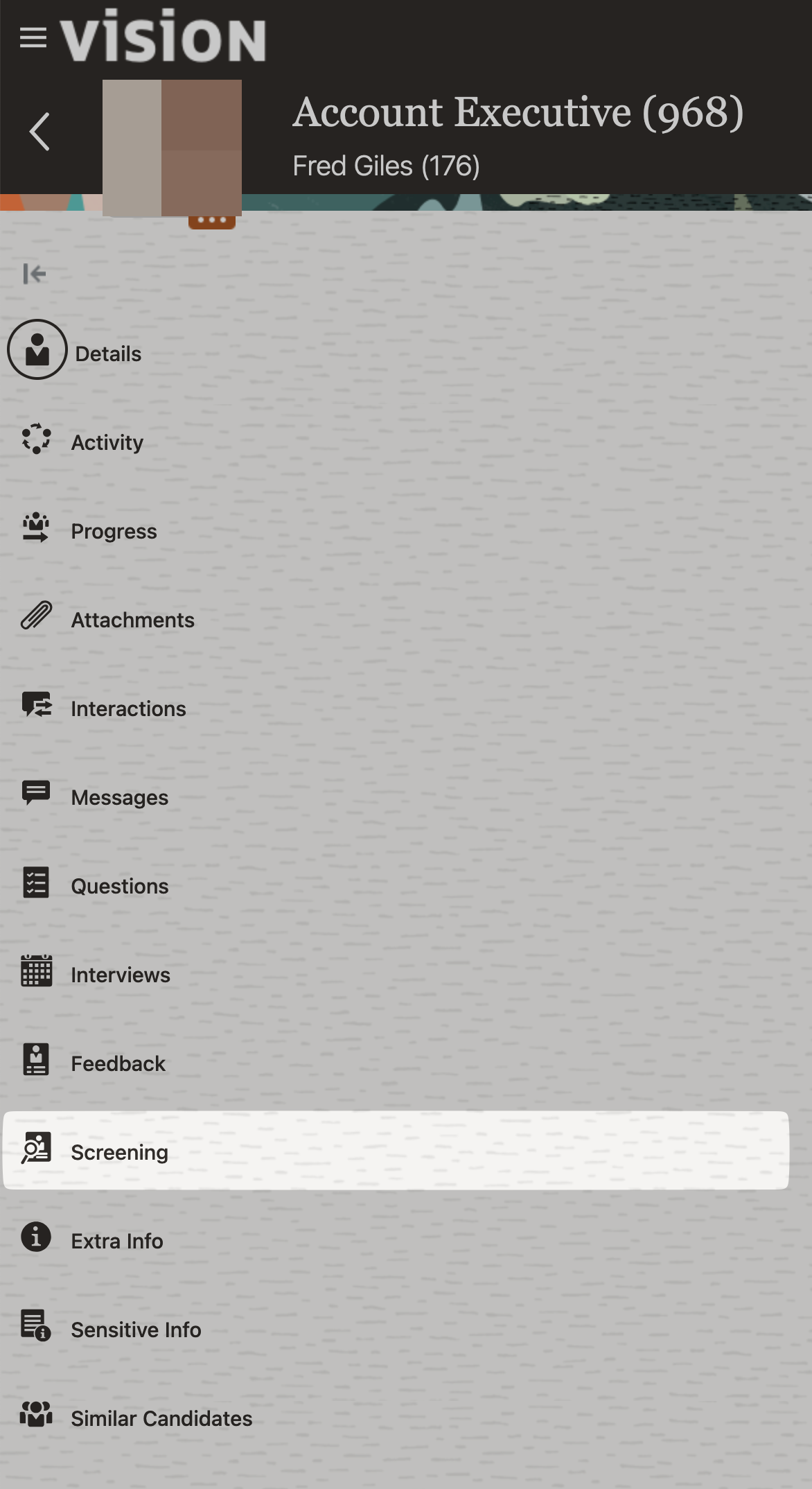This screenshot has width=812, height=1489.
Task: View scheduled Interviews
Action: (x=120, y=975)
